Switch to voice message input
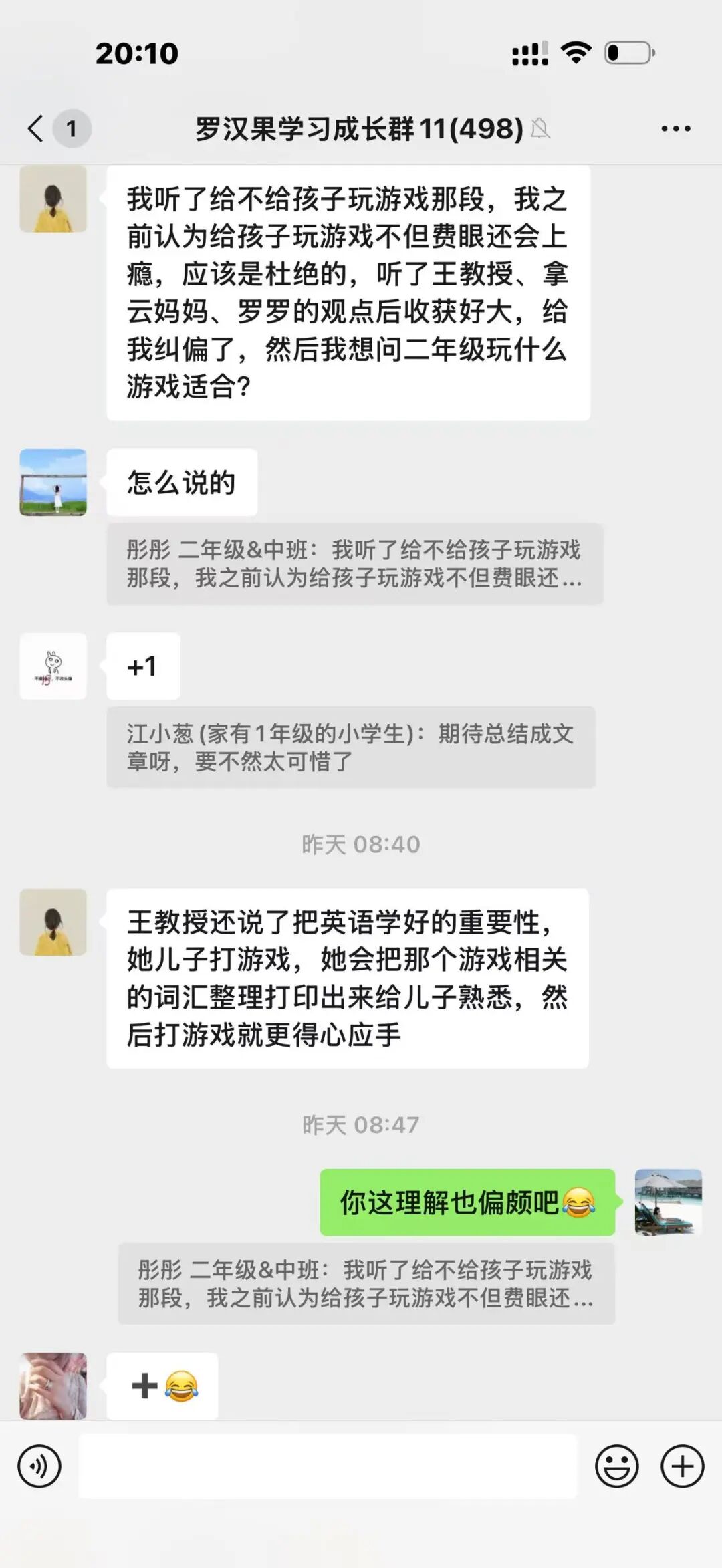Image resolution: width=722 pixels, height=1568 pixels. tap(39, 1466)
